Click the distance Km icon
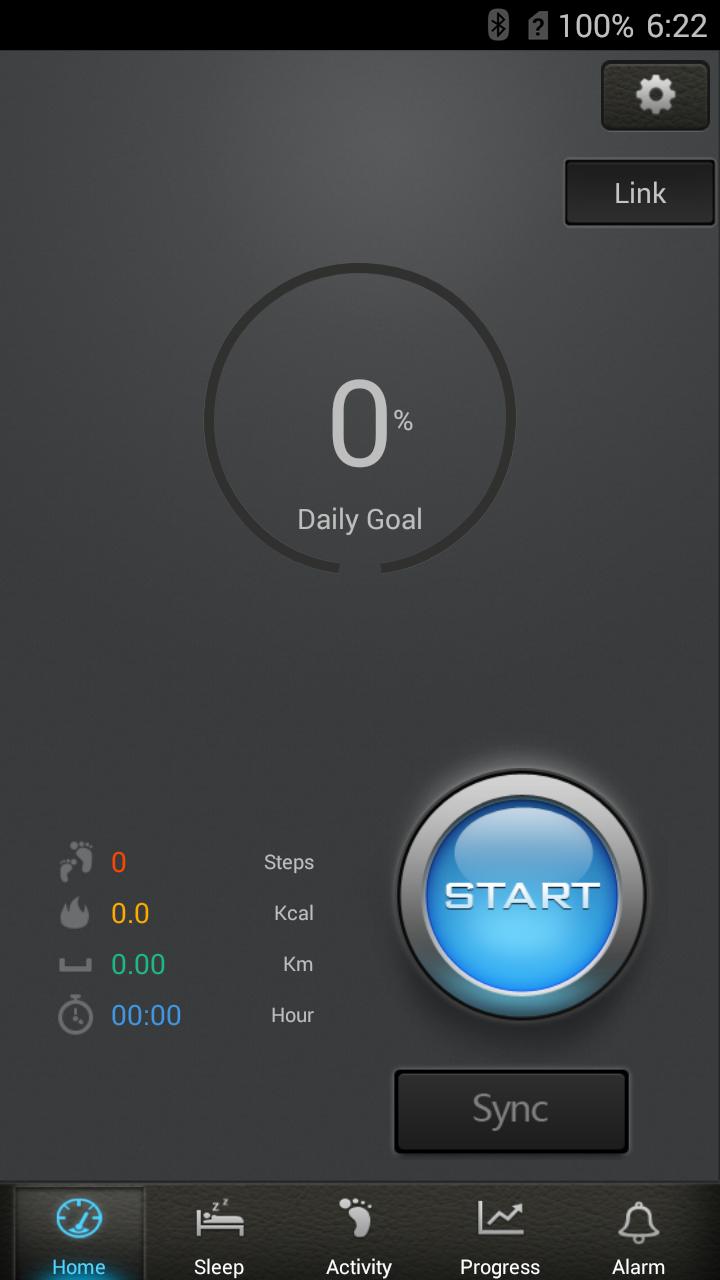720x1280 pixels. (75, 963)
